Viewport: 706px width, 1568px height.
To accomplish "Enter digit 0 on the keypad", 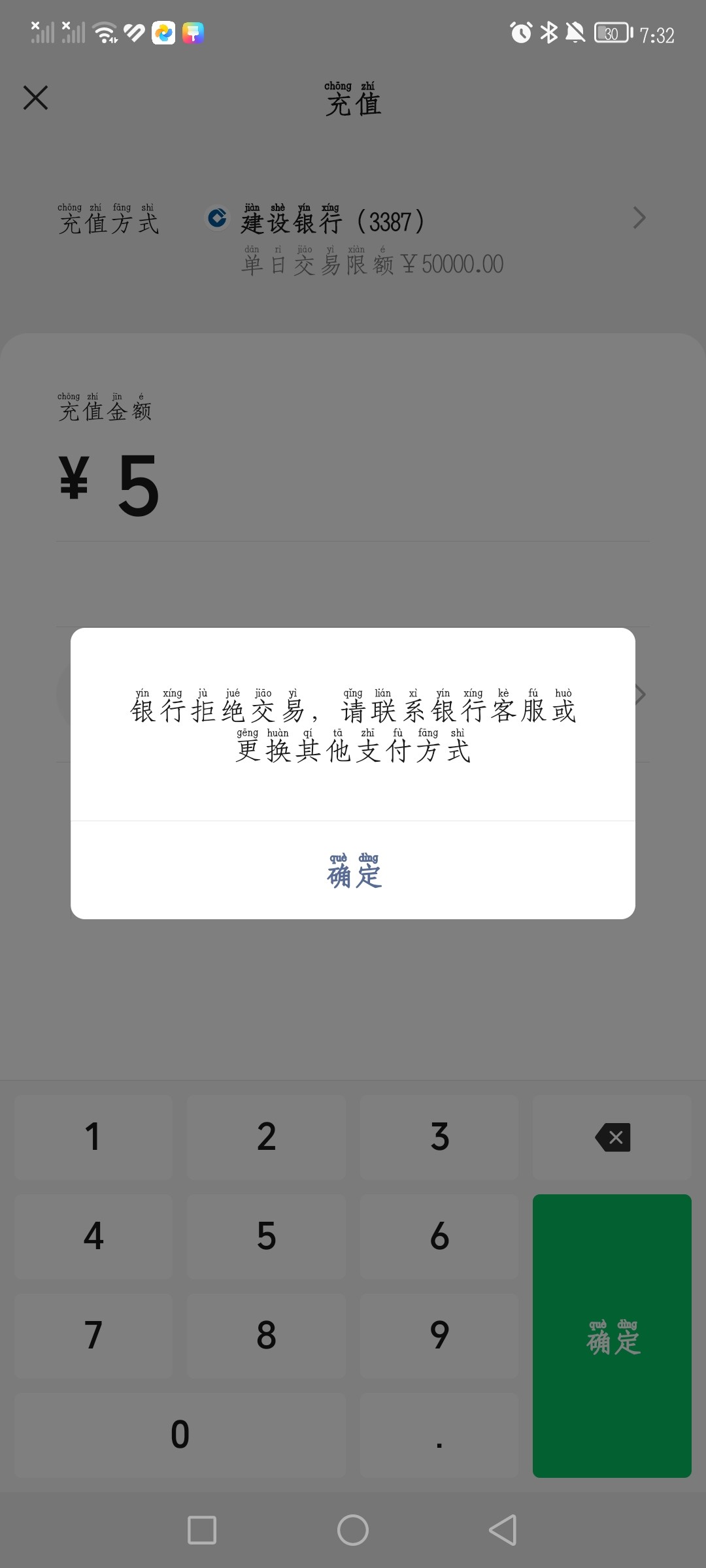I will [x=180, y=1435].
